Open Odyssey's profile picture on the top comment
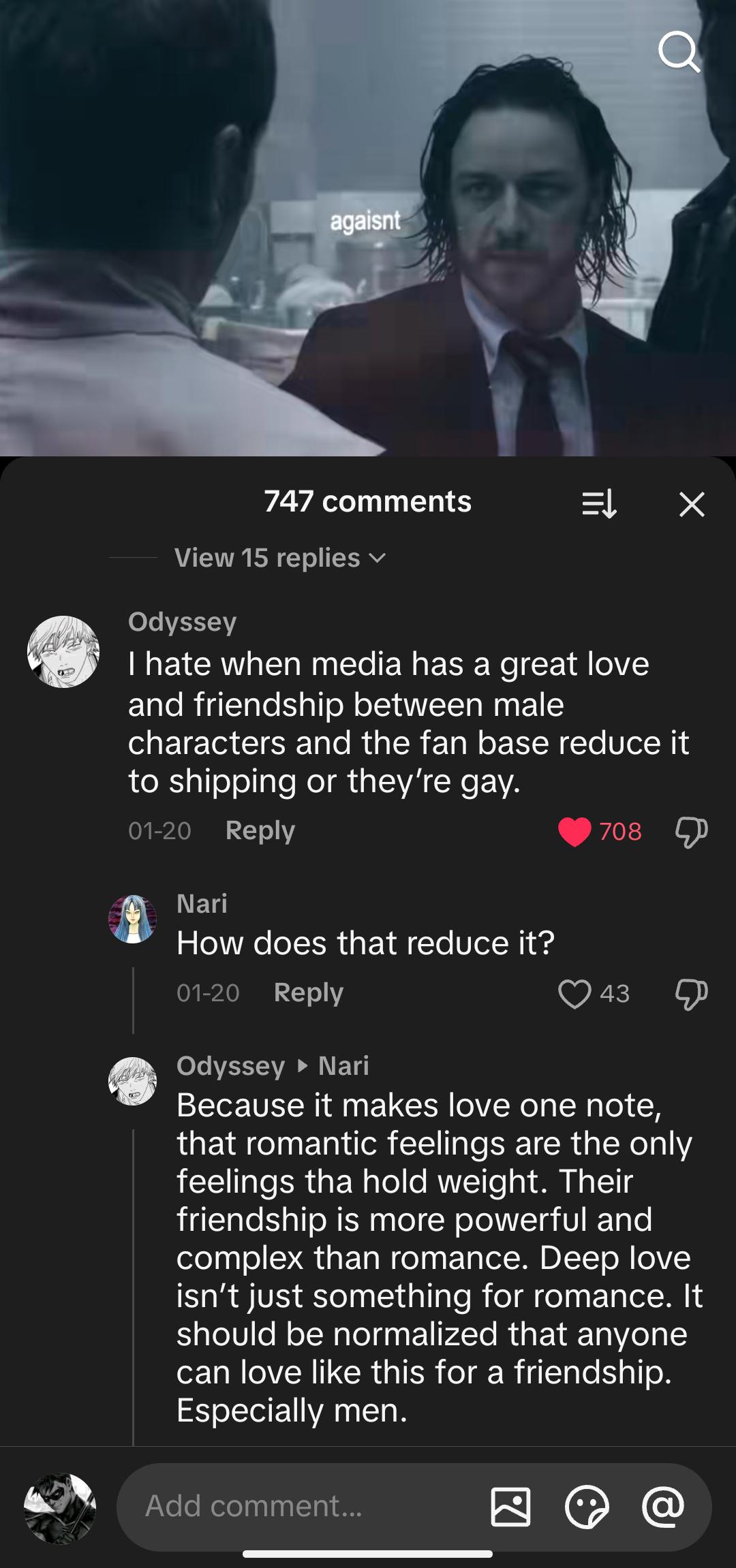Image resolution: width=736 pixels, height=1568 pixels. click(63, 652)
